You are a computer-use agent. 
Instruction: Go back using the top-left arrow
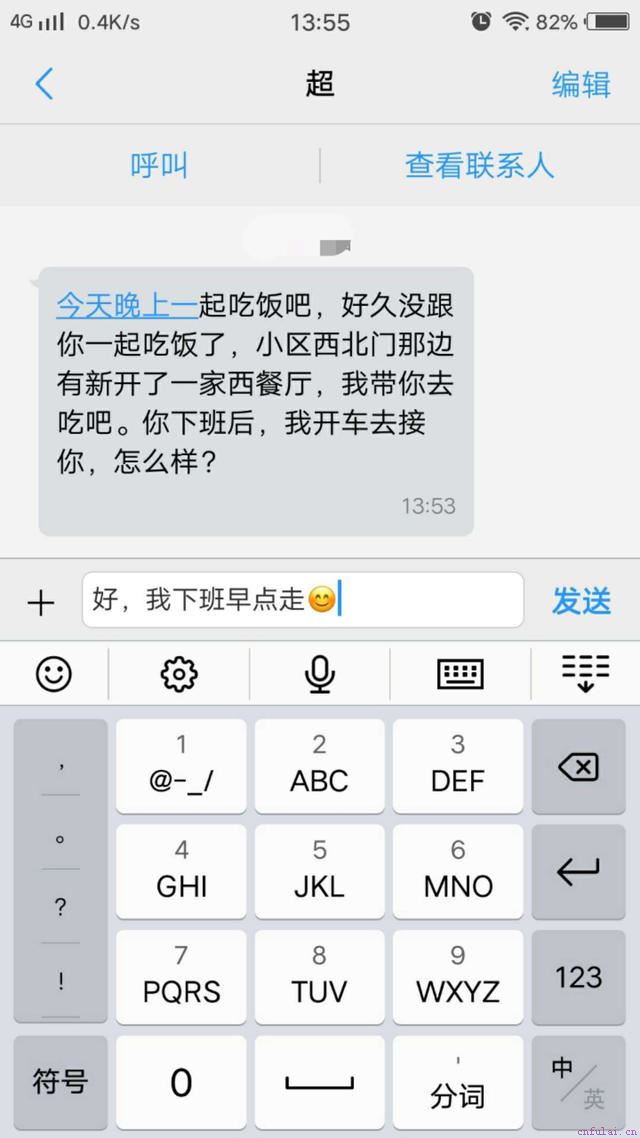[44, 84]
